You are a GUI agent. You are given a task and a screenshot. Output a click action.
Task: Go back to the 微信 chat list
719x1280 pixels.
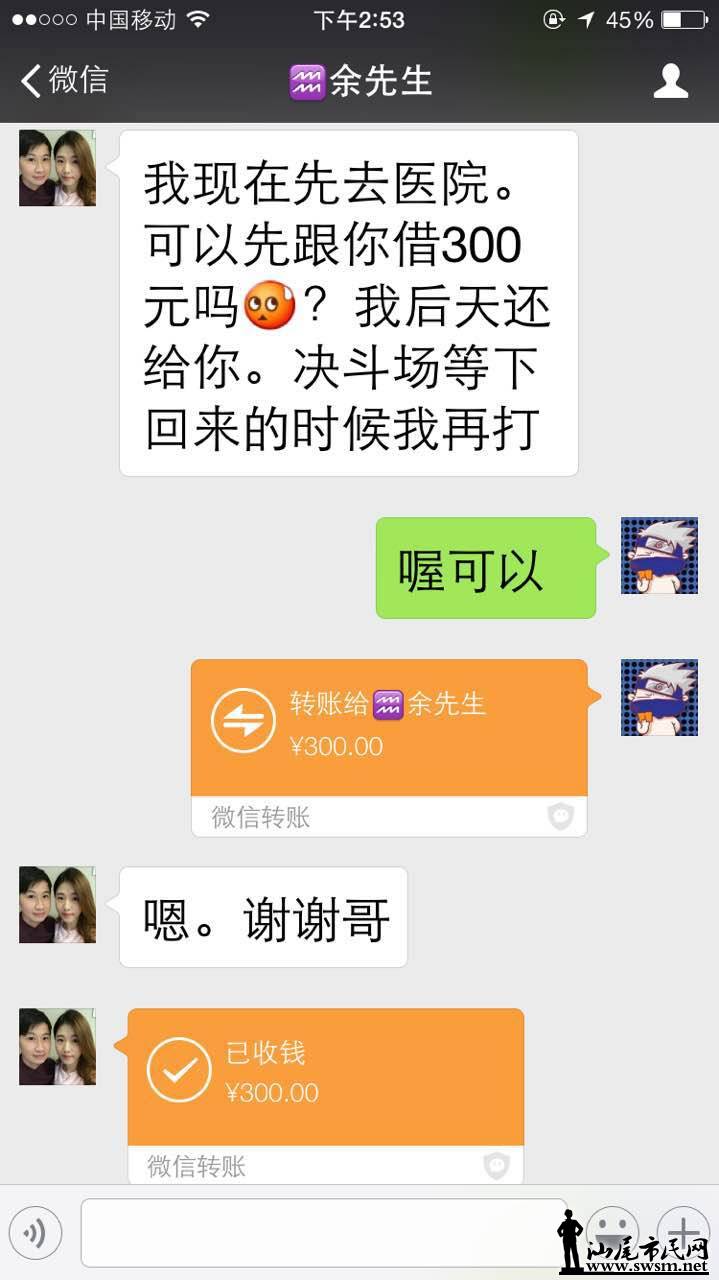[64, 81]
